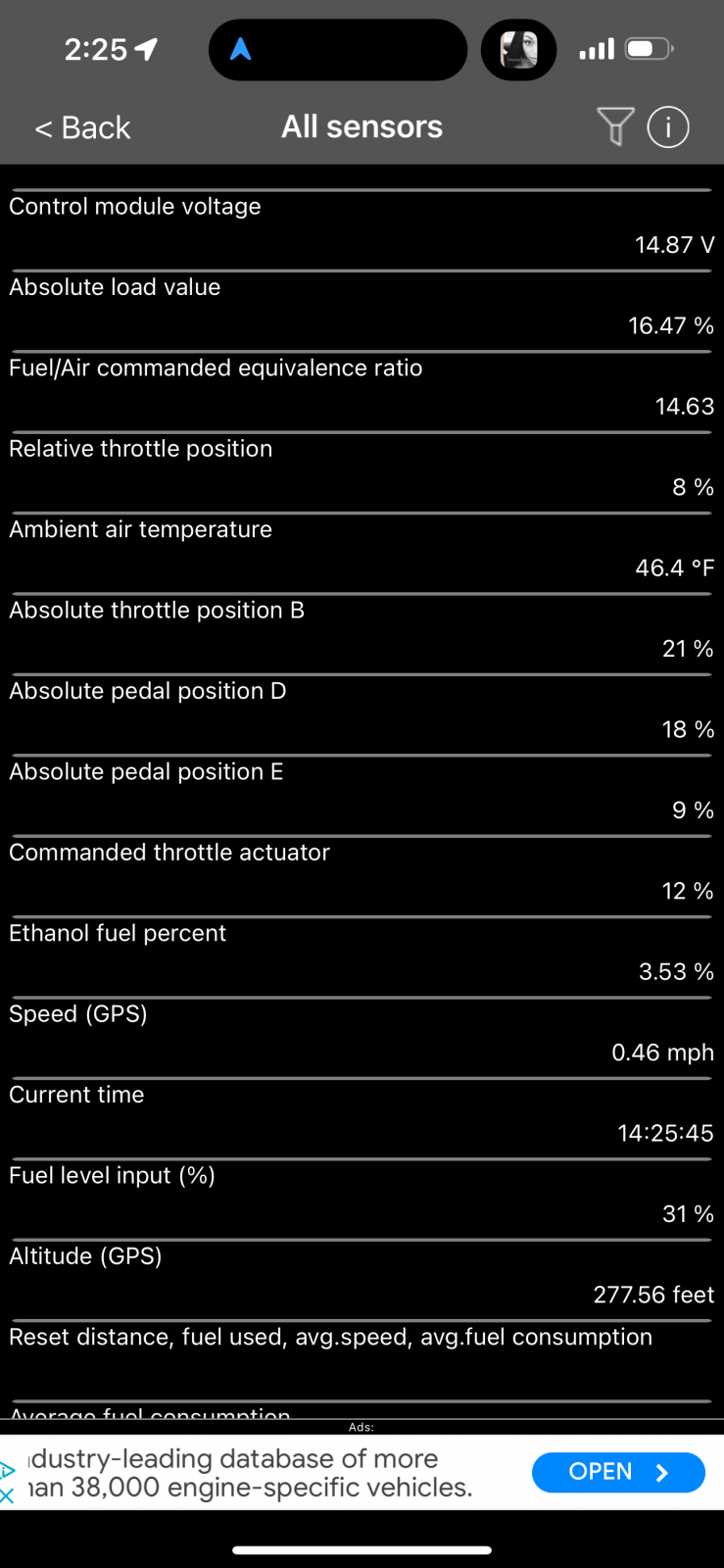Open the info icon in the header
This screenshot has height=1568, width=724.
coord(668,126)
